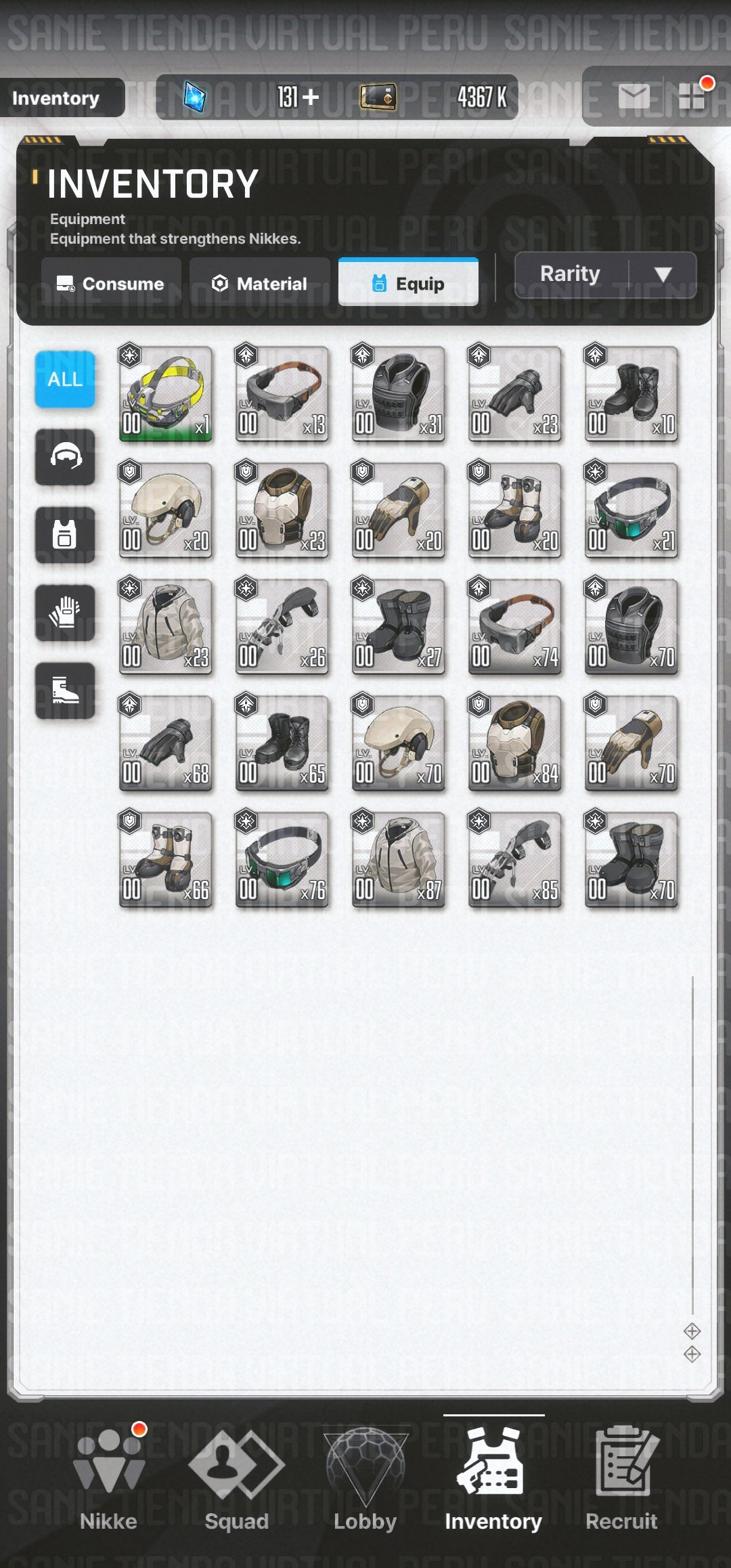Filter equipment by boots

point(65,691)
